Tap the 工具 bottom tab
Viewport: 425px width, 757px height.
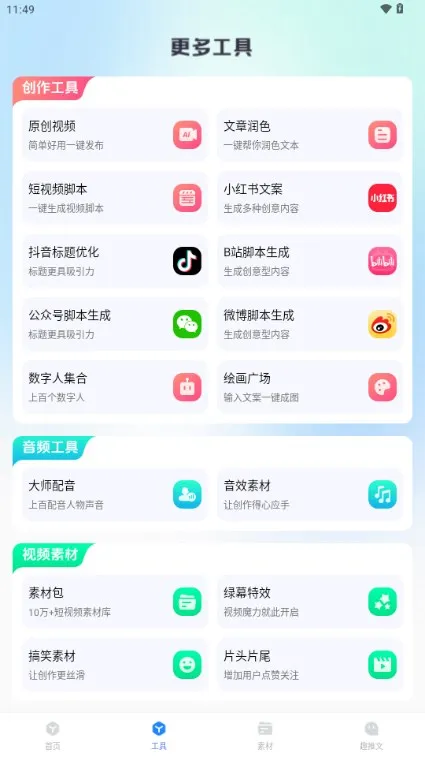click(x=159, y=735)
